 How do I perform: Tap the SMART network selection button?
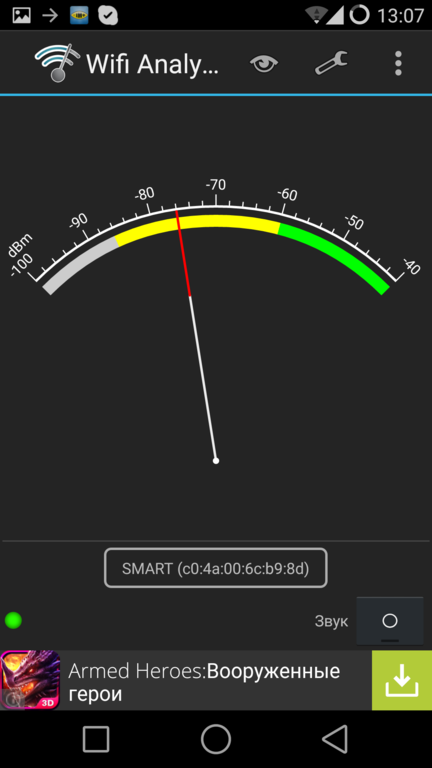tap(216, 568)
